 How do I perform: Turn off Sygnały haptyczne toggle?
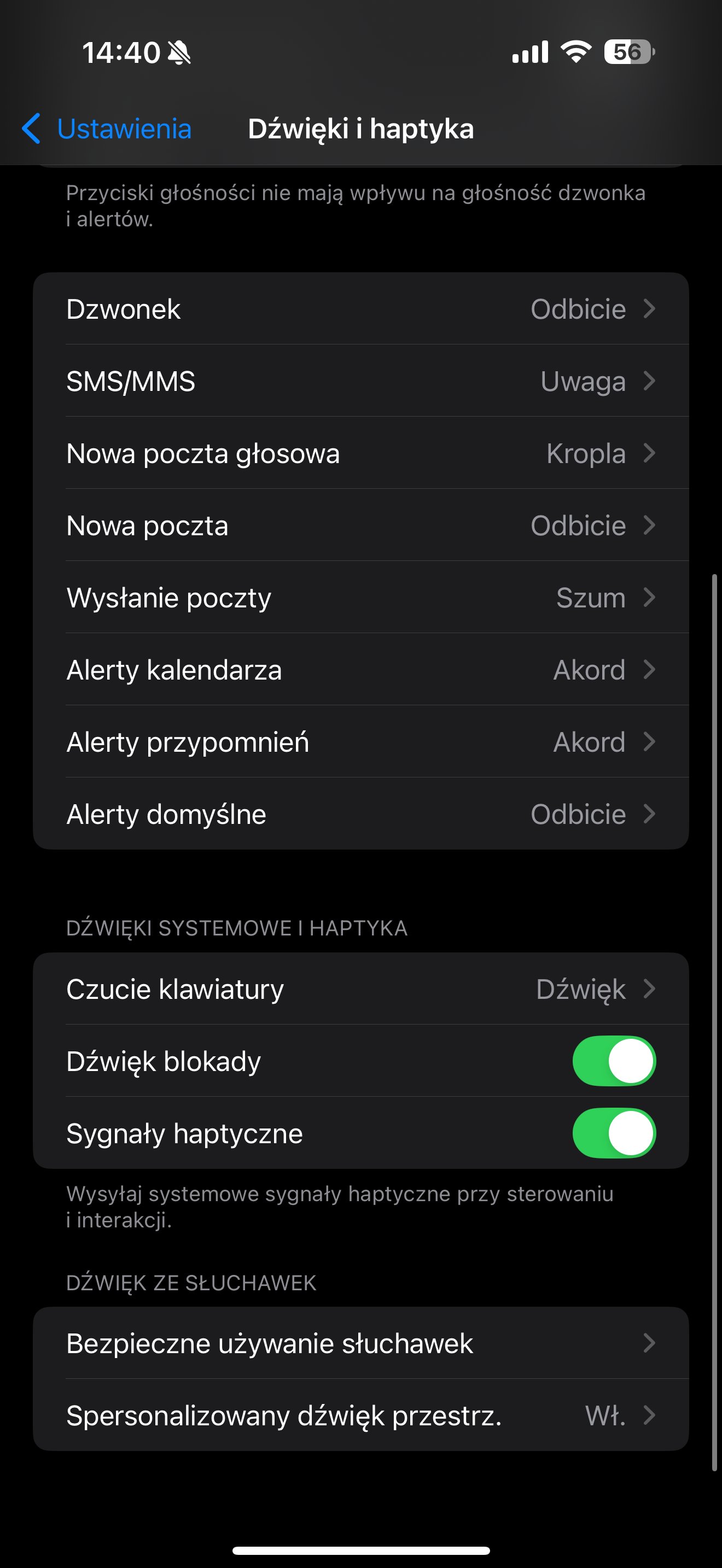click(614, 1133)
